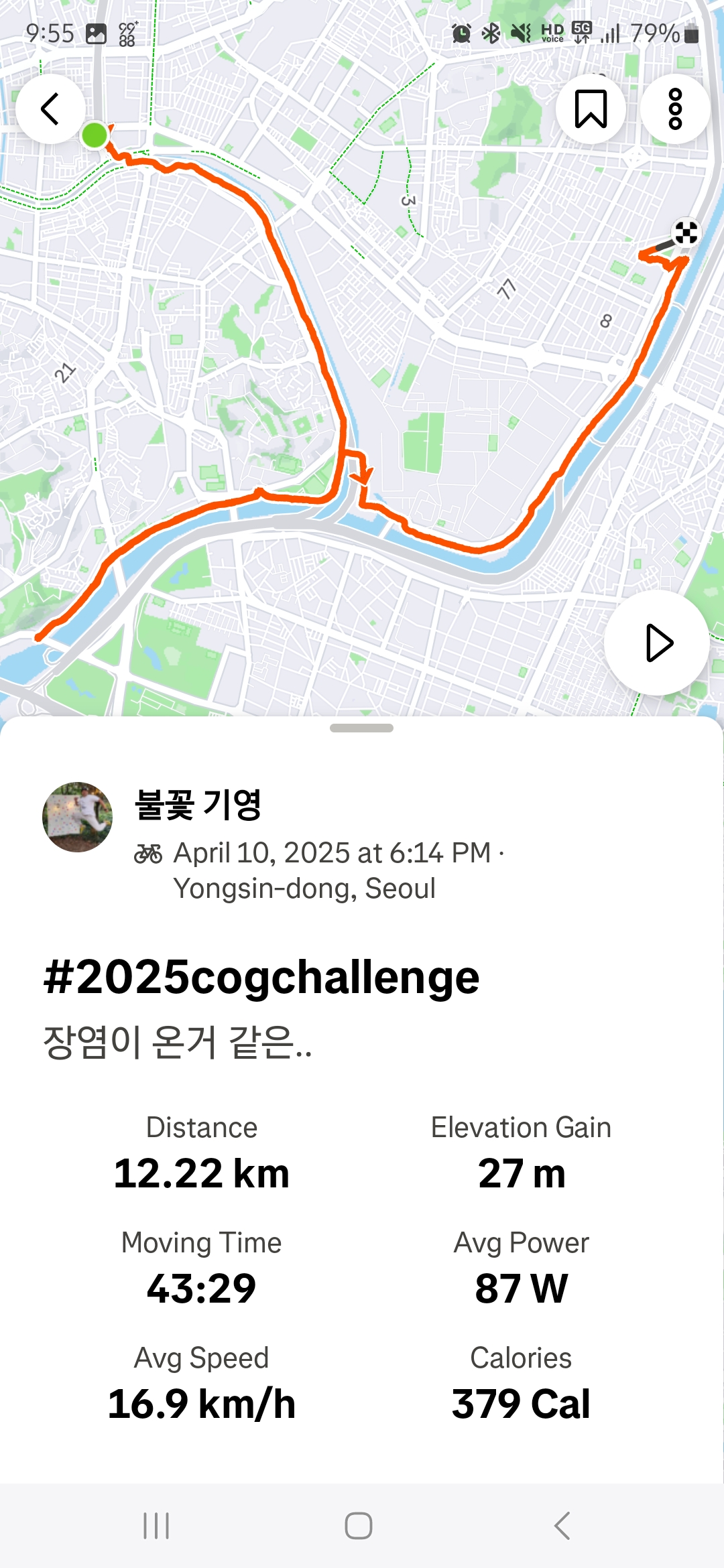Play the route flyover animation
The height and width of the screenshot is (1568, 724).
click(657, 643)
